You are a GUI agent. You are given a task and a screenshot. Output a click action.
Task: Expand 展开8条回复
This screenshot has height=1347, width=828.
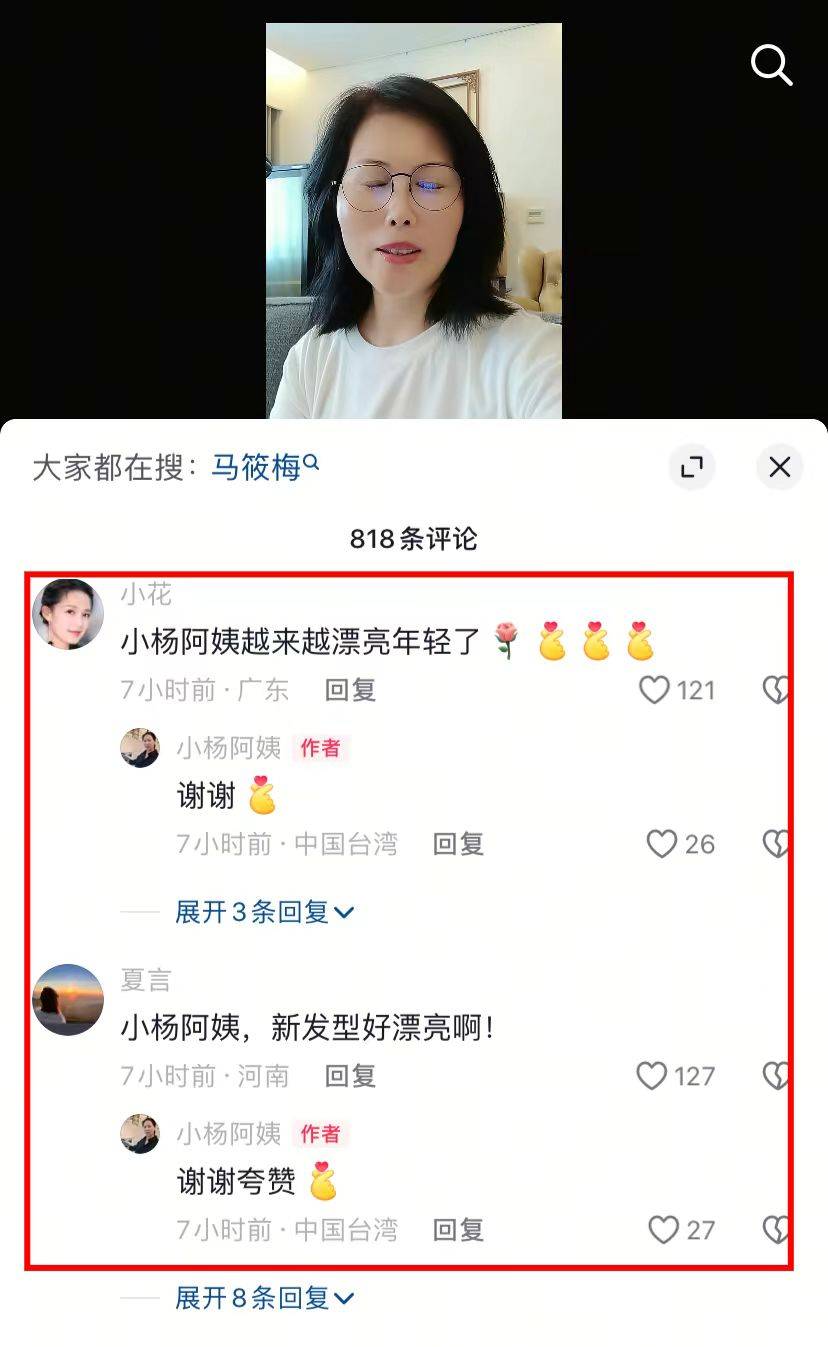click(264, 1298)
